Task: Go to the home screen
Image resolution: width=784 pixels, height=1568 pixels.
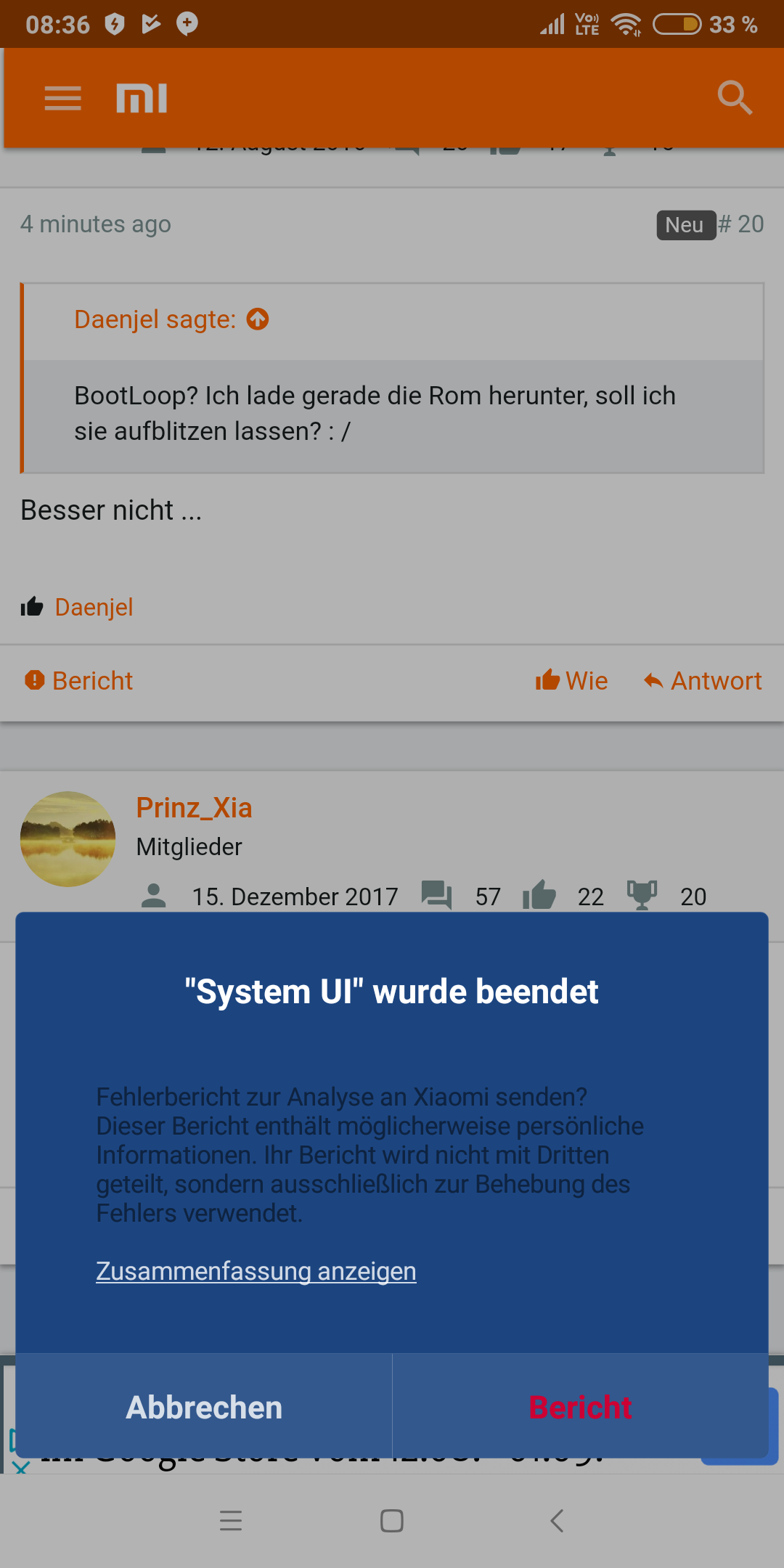Action: tap(392, 1520)
